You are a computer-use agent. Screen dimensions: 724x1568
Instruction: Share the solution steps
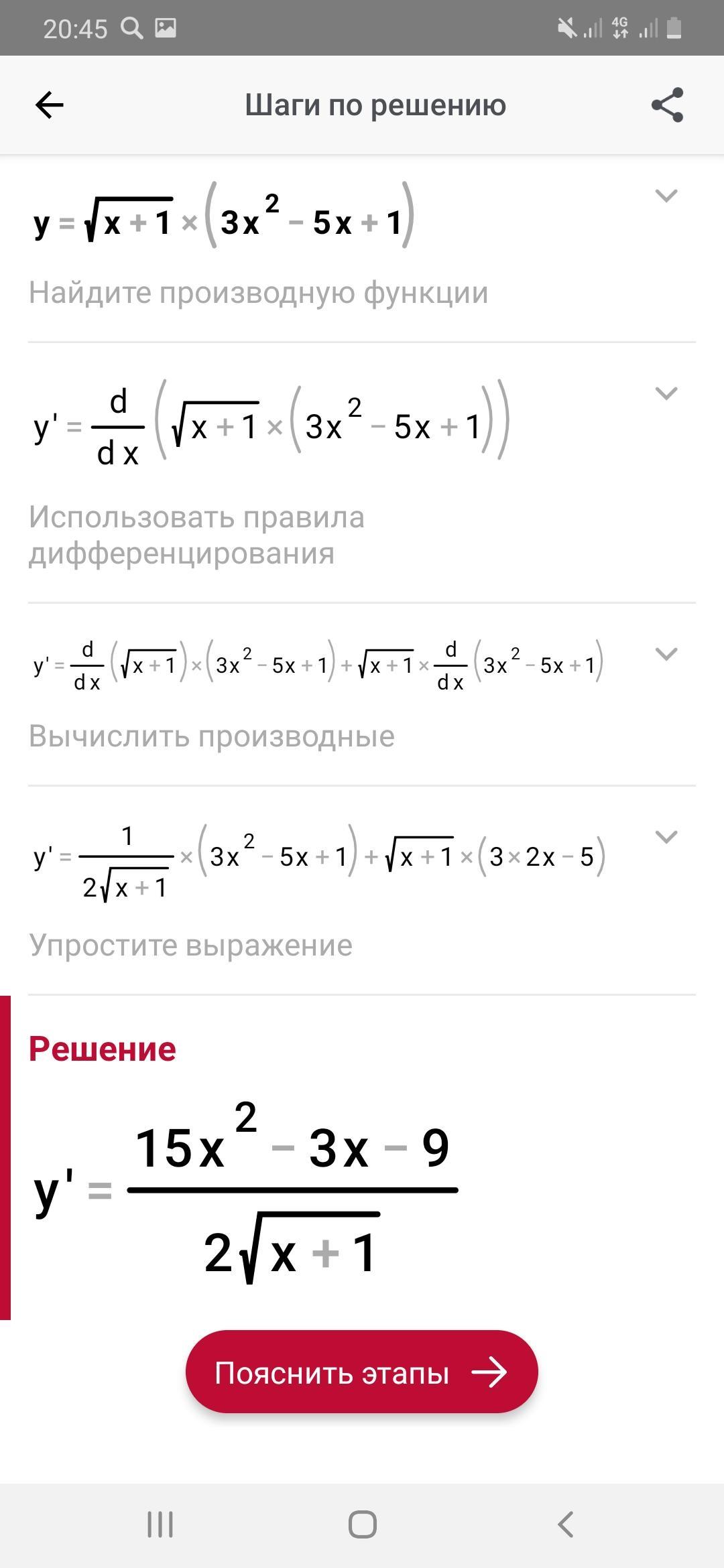(x=667, y=105)
